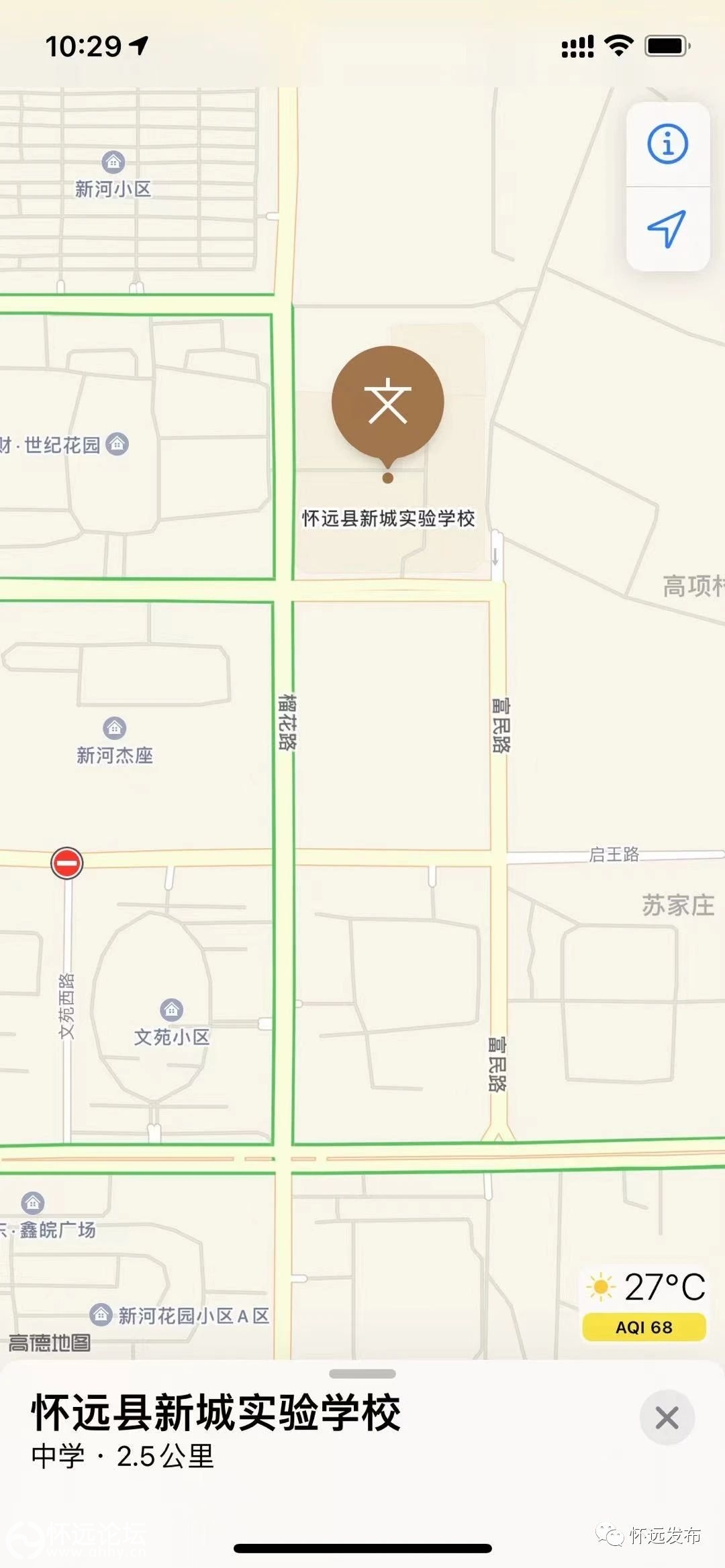Select the 怀远县新城实验学校 school pin
This screenshot has width=725, height=1568.
point(387,403)
